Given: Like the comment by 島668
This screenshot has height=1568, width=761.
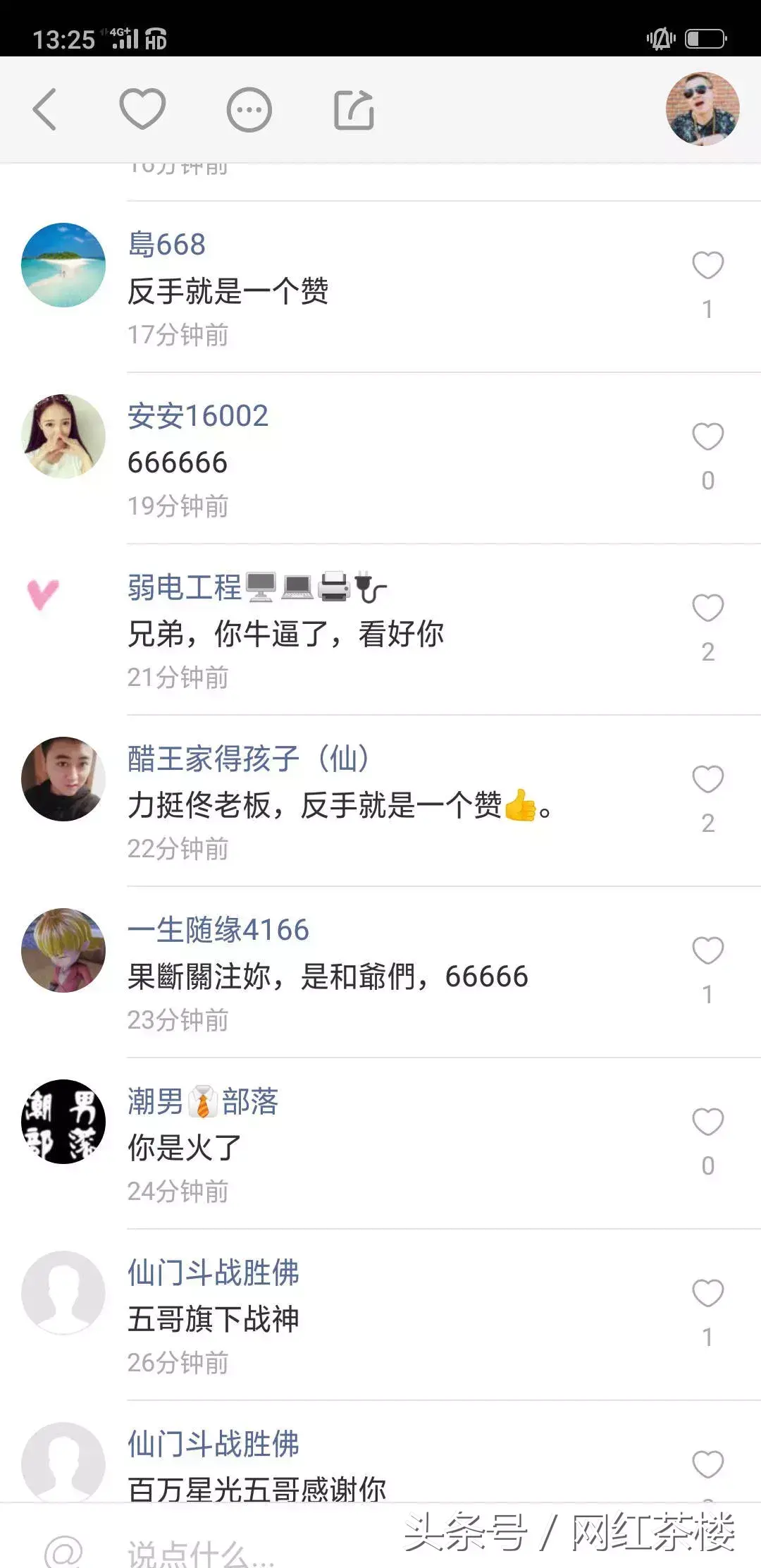Looking at the screenshot, I should [707, 266].
